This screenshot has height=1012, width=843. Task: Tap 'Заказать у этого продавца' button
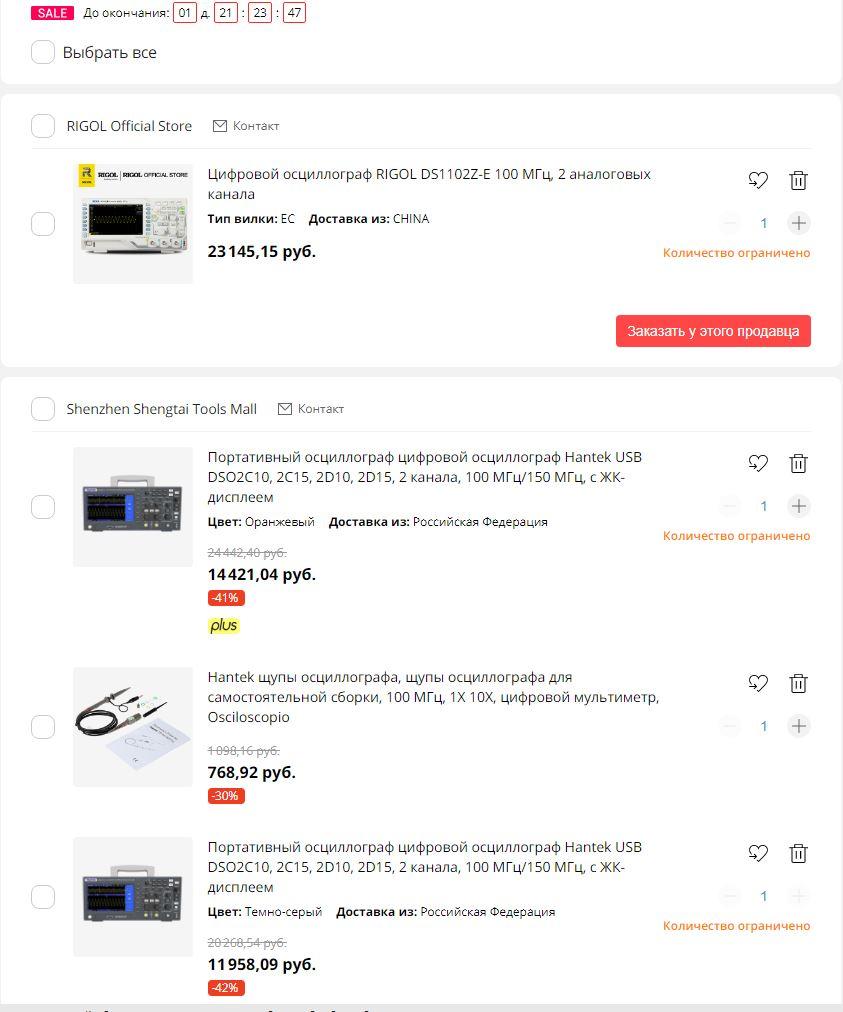(x=713, y=331)
